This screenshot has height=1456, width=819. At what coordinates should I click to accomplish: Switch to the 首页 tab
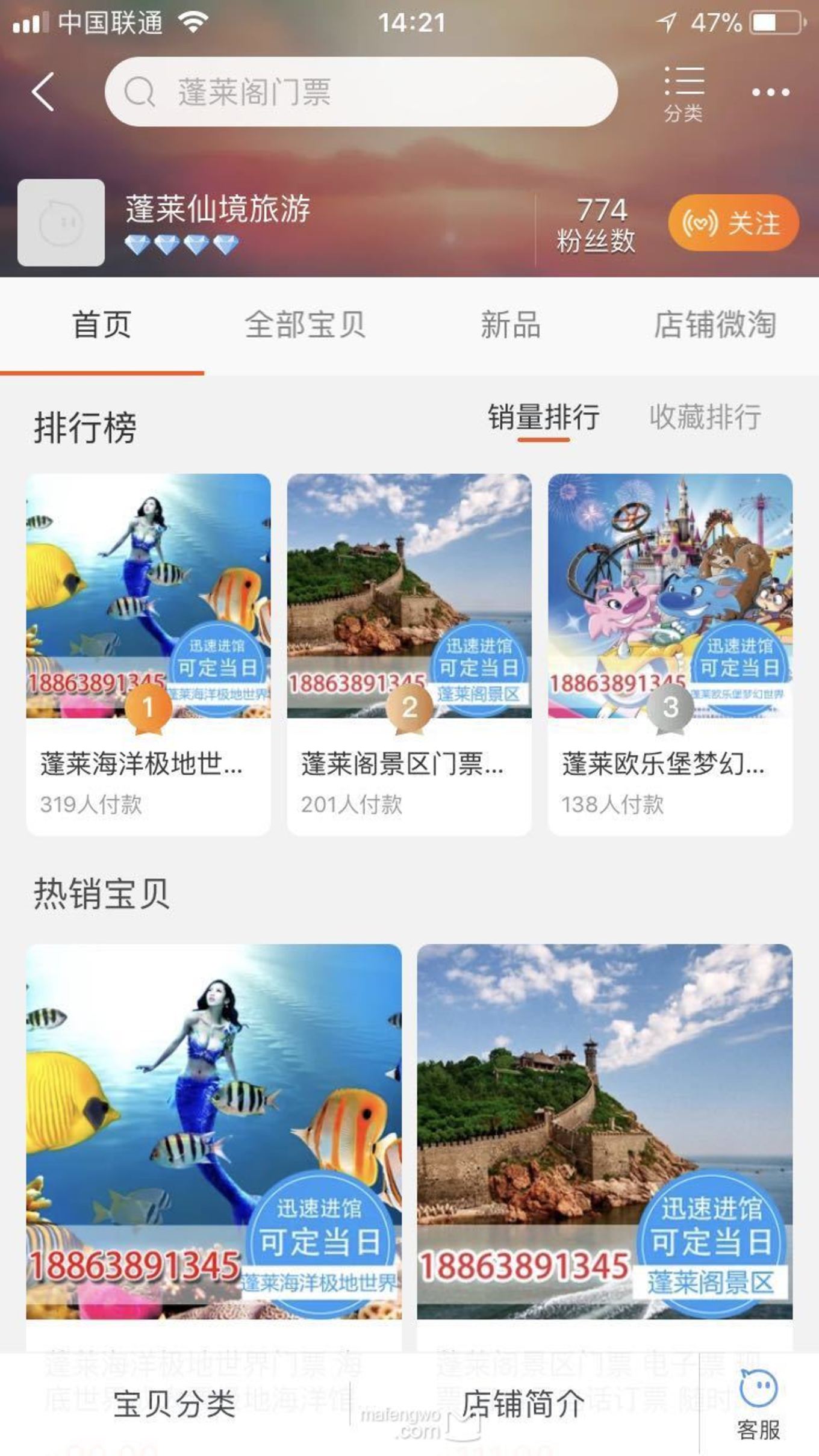pyautogui.click(x=102, y=325)
